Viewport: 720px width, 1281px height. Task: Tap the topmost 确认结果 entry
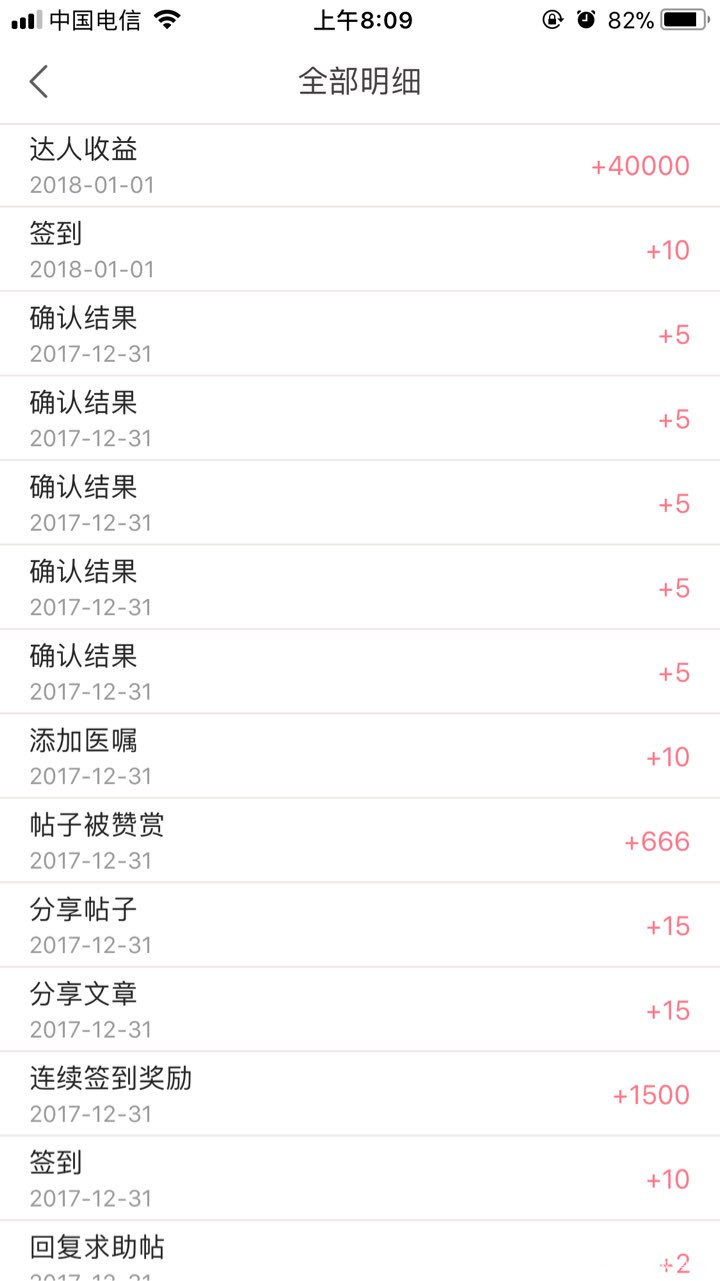[x=360, y=334]
